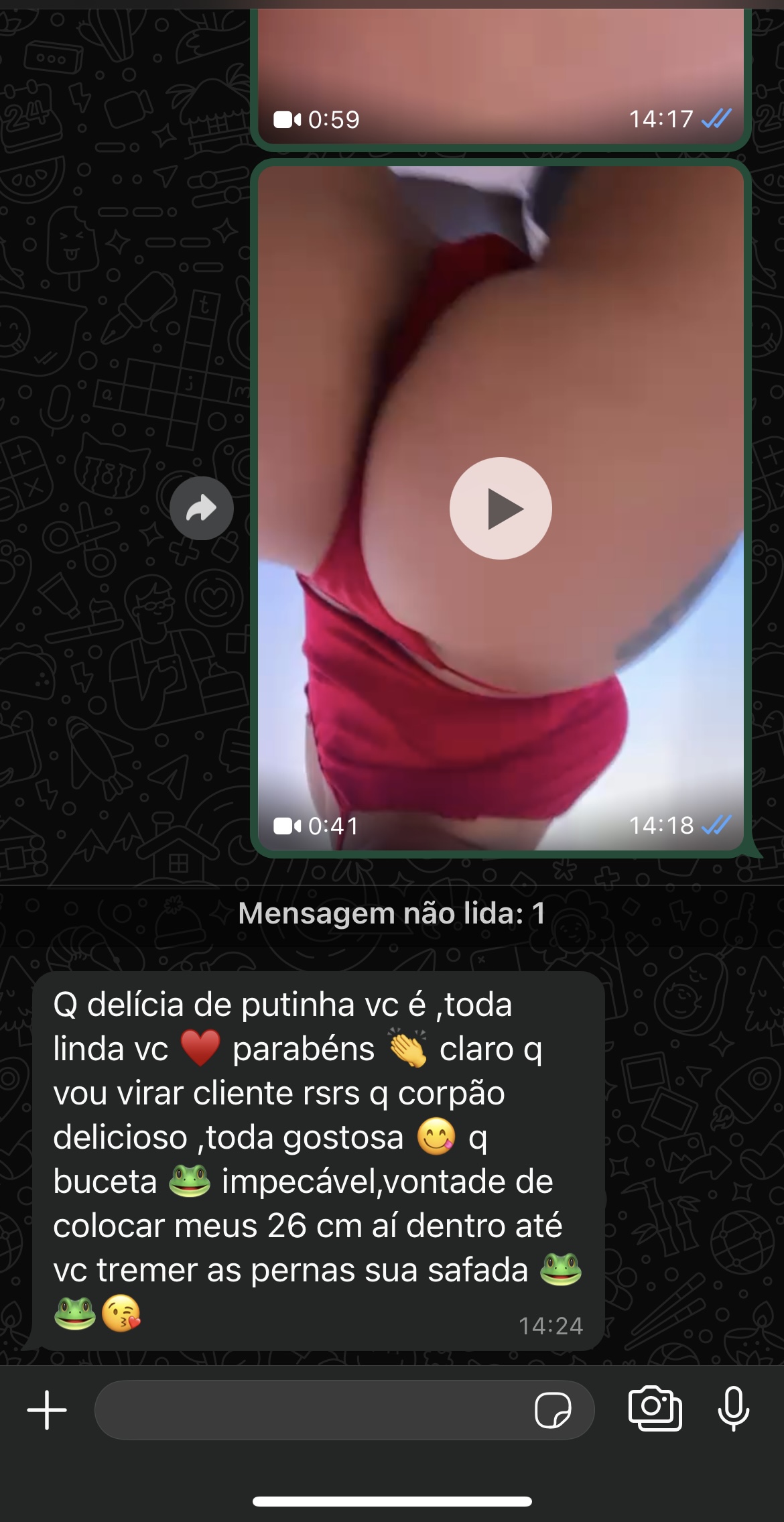Open the sticker picker
Viewport: 784px width, 1522px height.
click(x=553, y=1410)
